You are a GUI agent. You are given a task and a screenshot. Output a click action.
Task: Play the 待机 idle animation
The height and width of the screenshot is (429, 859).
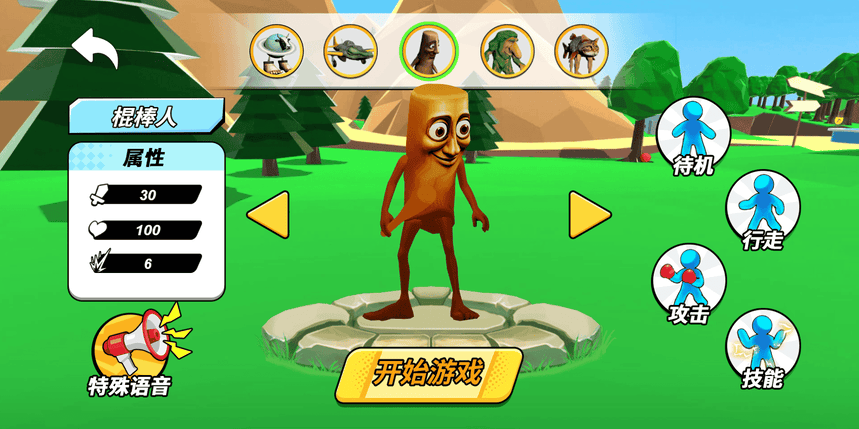(692, 135)
